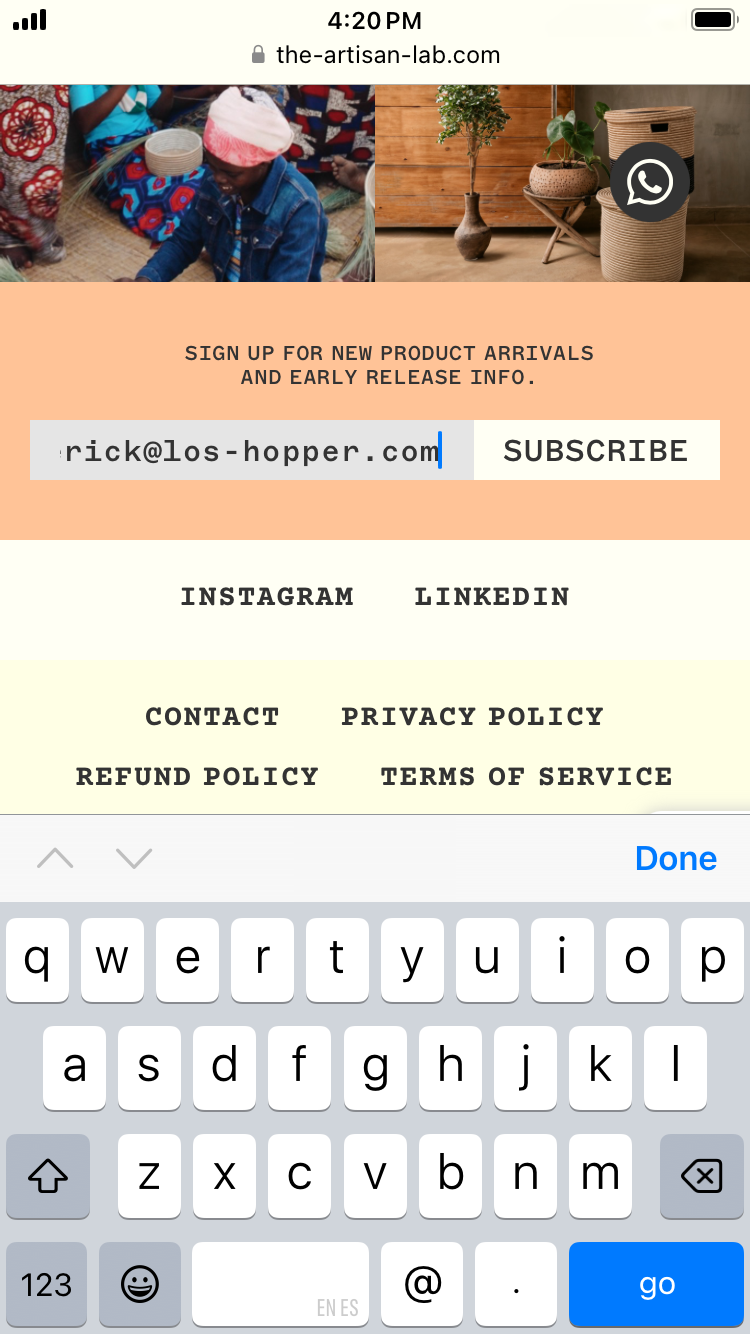Dismiss keyboard with Done
750x1334 pixels.
pyautogui.click(x=676, y=859)
